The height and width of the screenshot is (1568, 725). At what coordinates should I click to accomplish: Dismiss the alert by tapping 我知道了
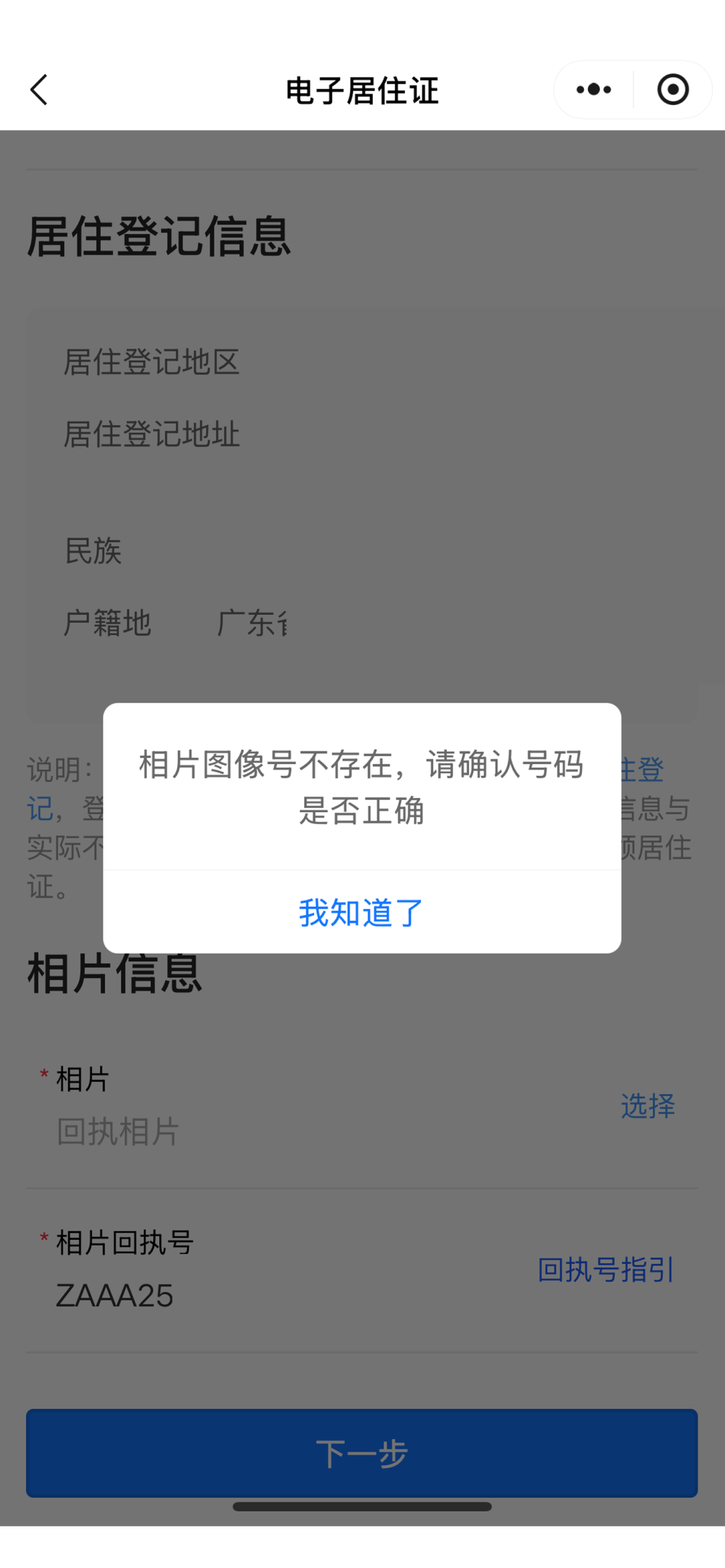coord(362,912)
